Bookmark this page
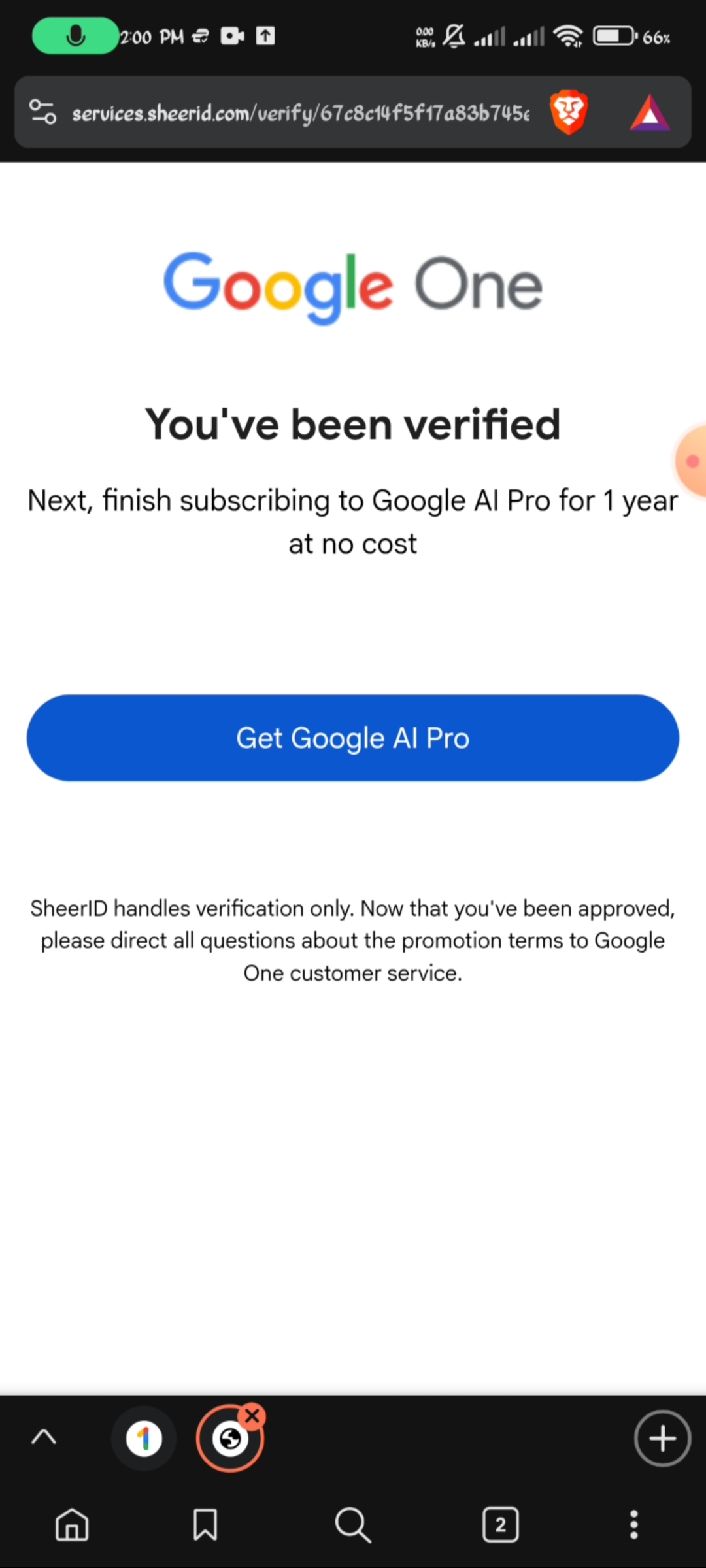This screenshot has height=1568, width=706. click(205, 1525)
